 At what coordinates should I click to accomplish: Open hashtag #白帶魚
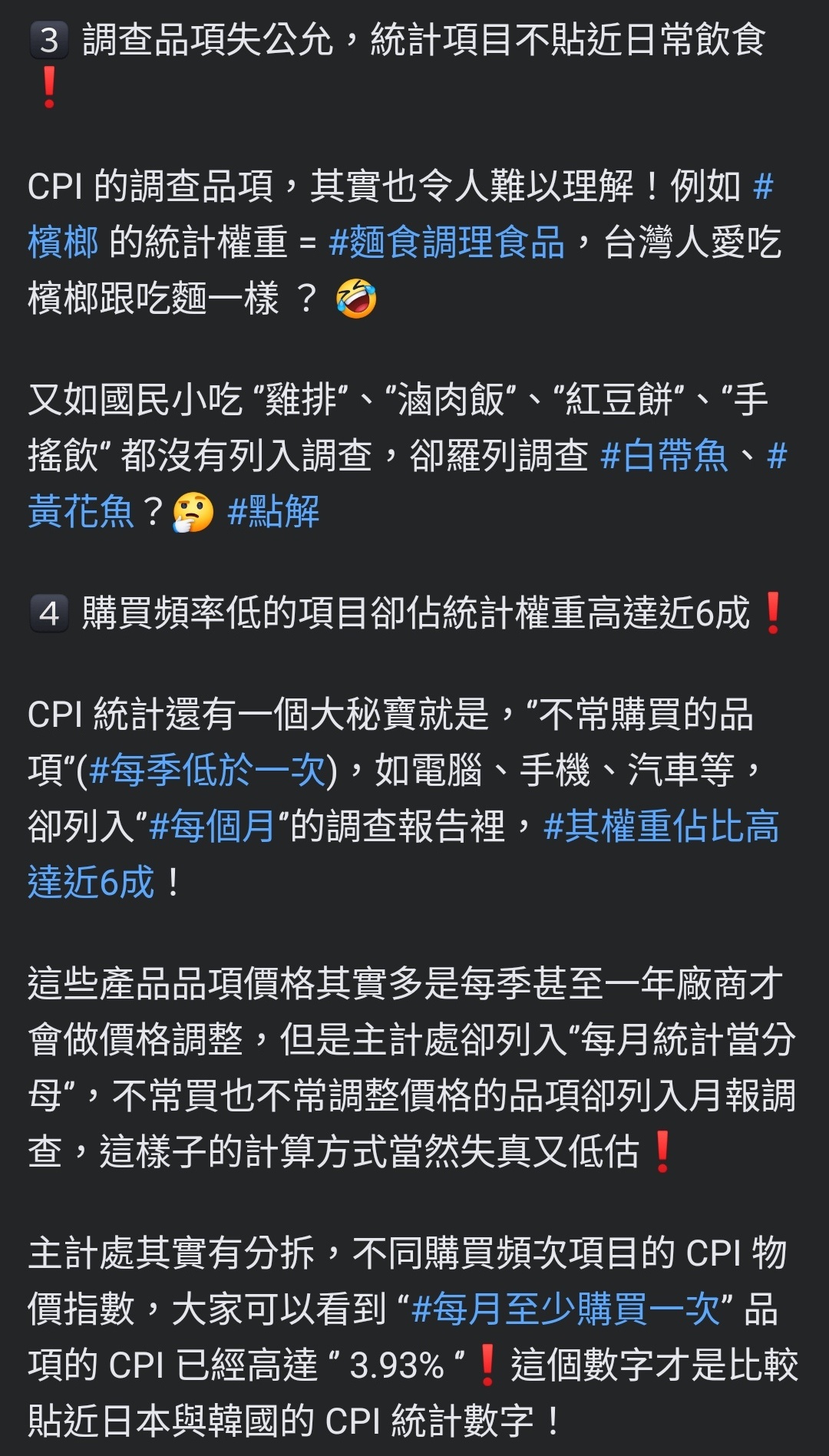pyautogui.click(x=664, y=456)
